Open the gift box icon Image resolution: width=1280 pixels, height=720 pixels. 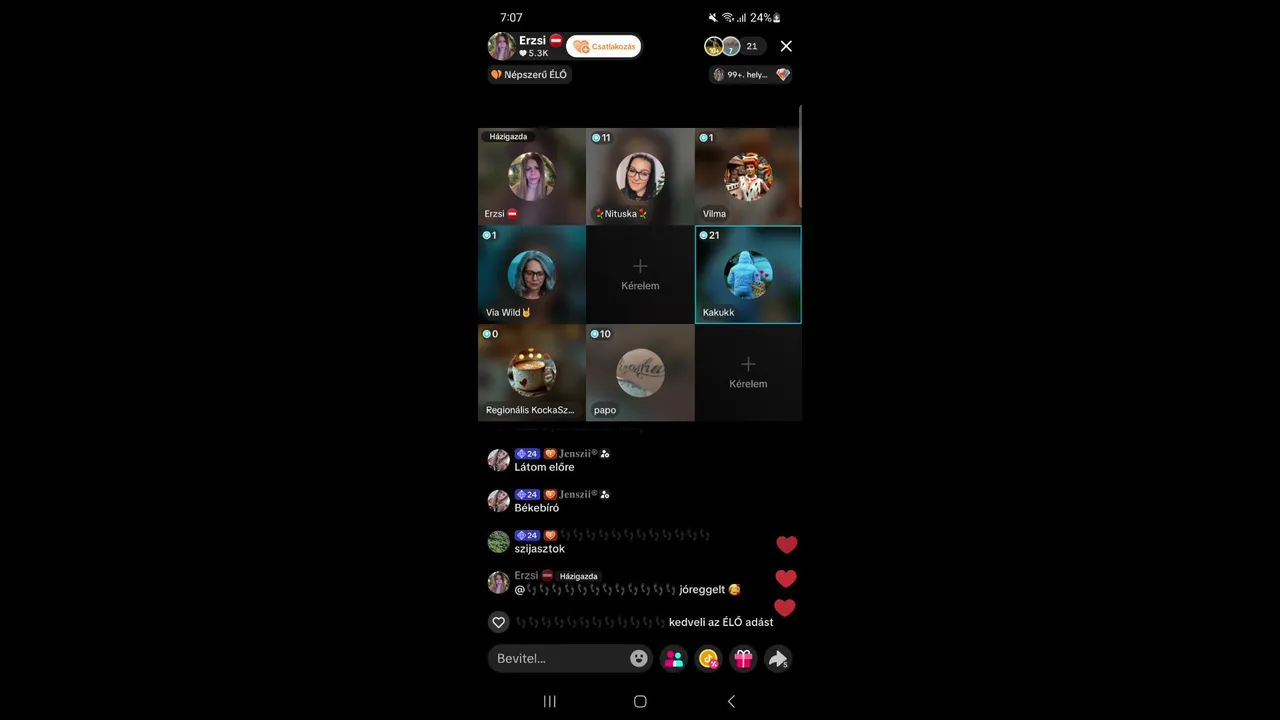[743, 658]
